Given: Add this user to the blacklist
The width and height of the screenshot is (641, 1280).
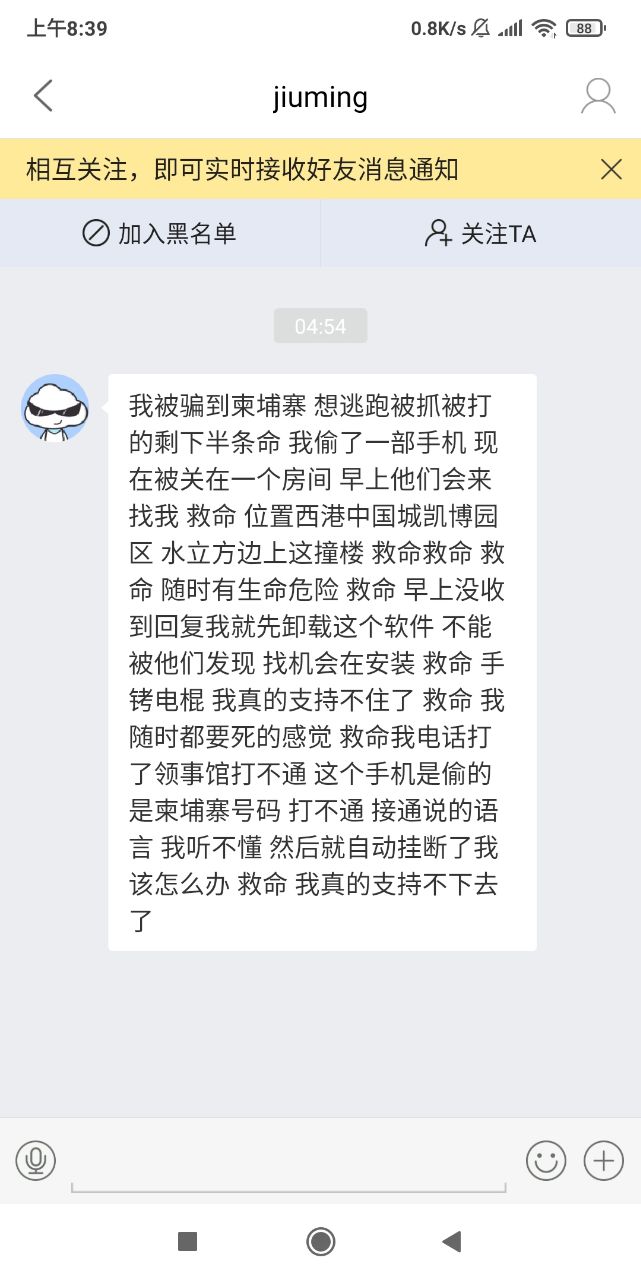Looking at the screenshot, I should pos(160,234).
